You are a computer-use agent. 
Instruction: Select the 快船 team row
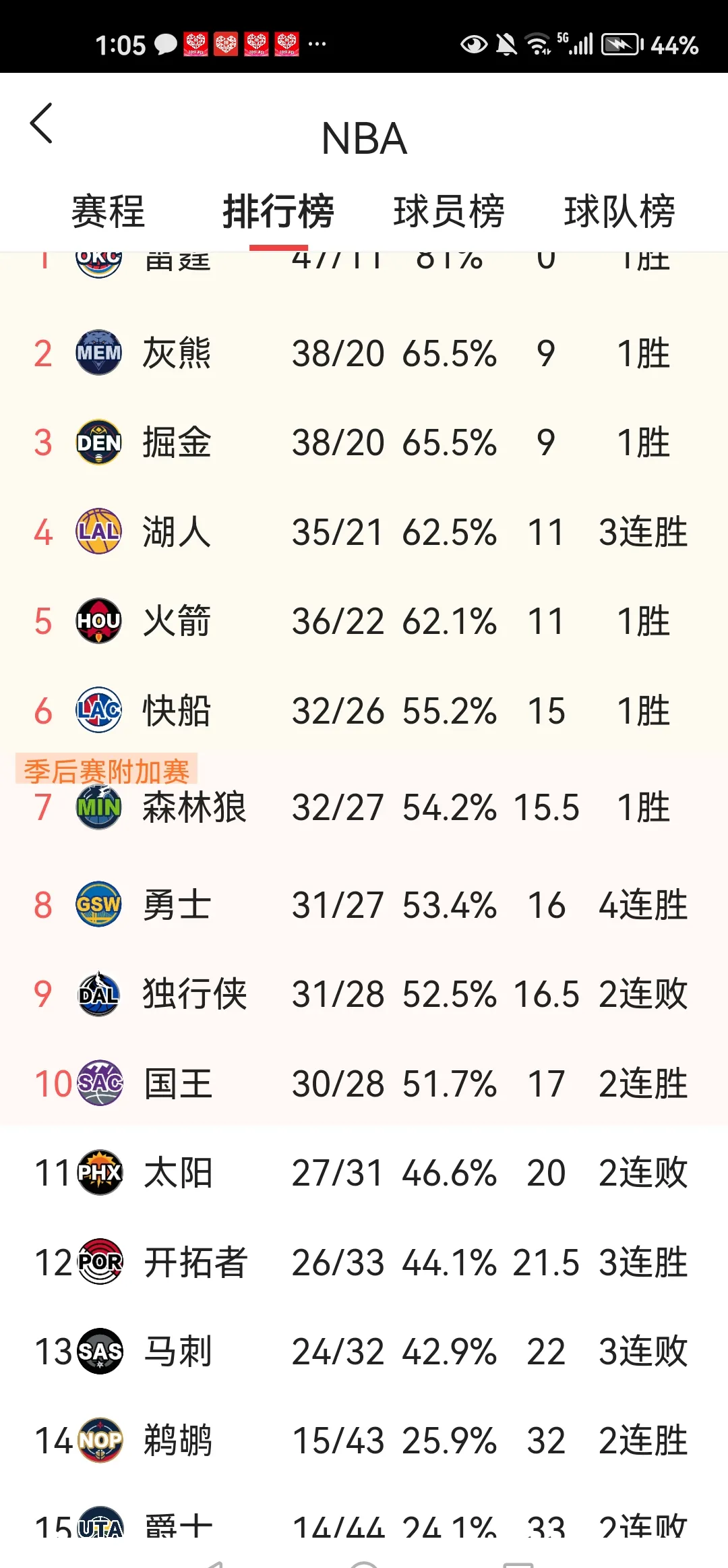coord(177,711)
